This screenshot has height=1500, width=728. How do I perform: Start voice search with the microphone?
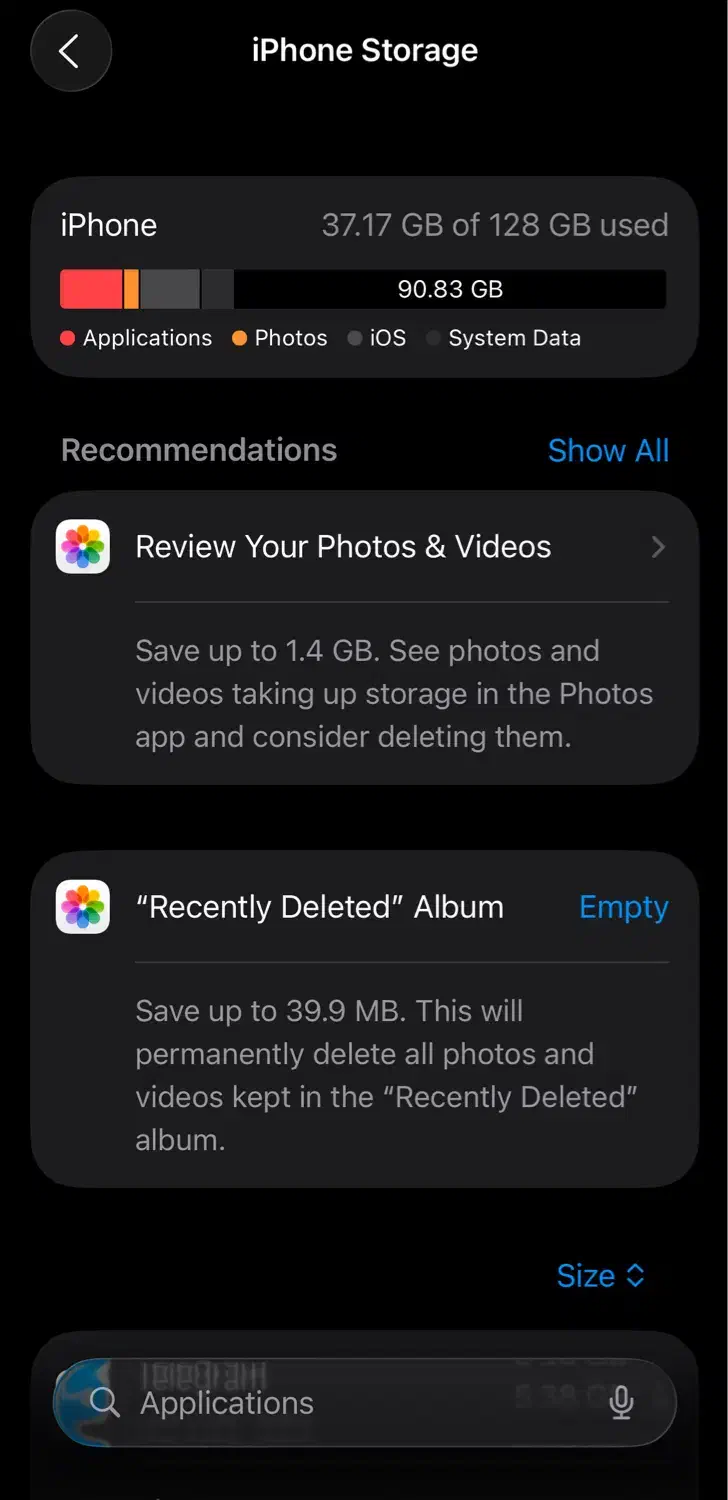(621, 1403)
